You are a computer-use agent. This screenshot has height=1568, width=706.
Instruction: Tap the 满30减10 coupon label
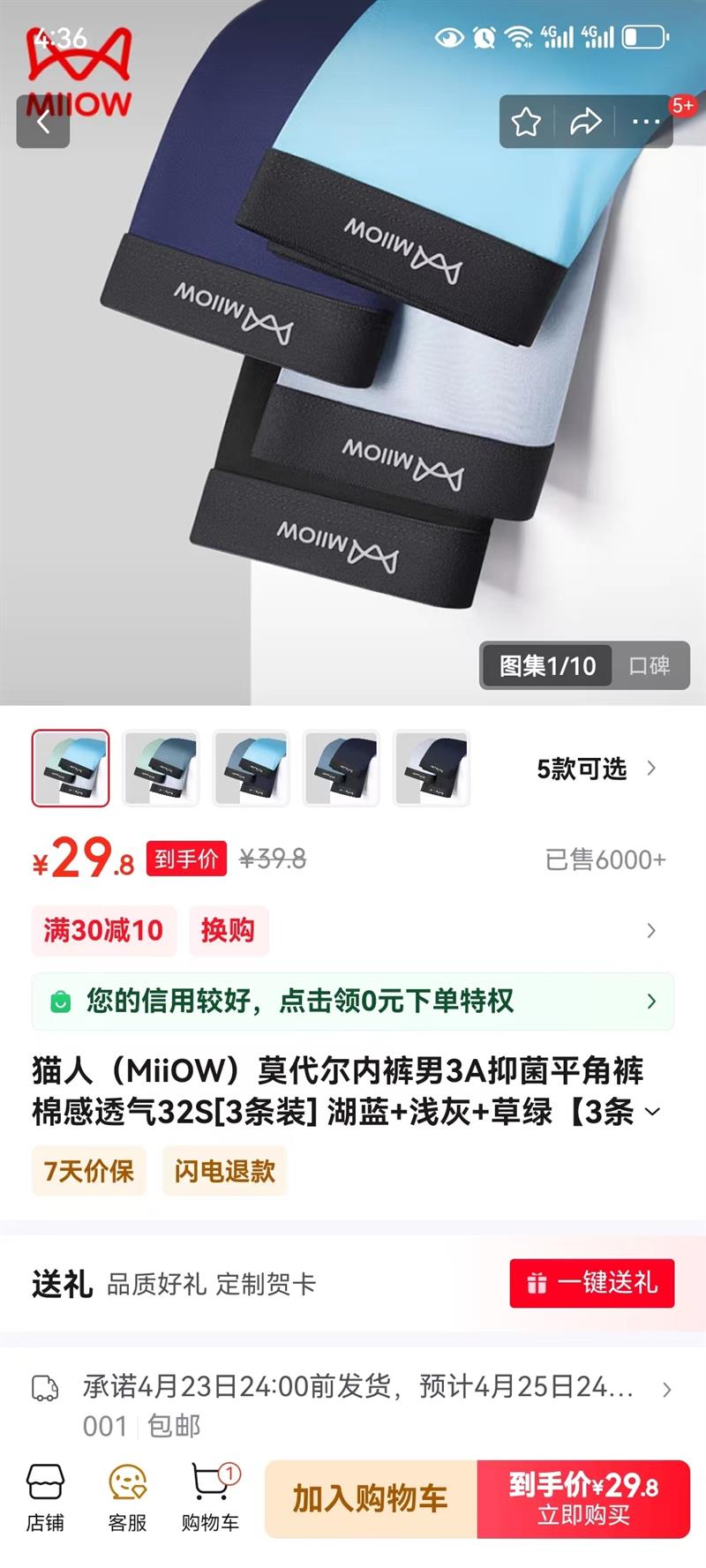(102, 931)
